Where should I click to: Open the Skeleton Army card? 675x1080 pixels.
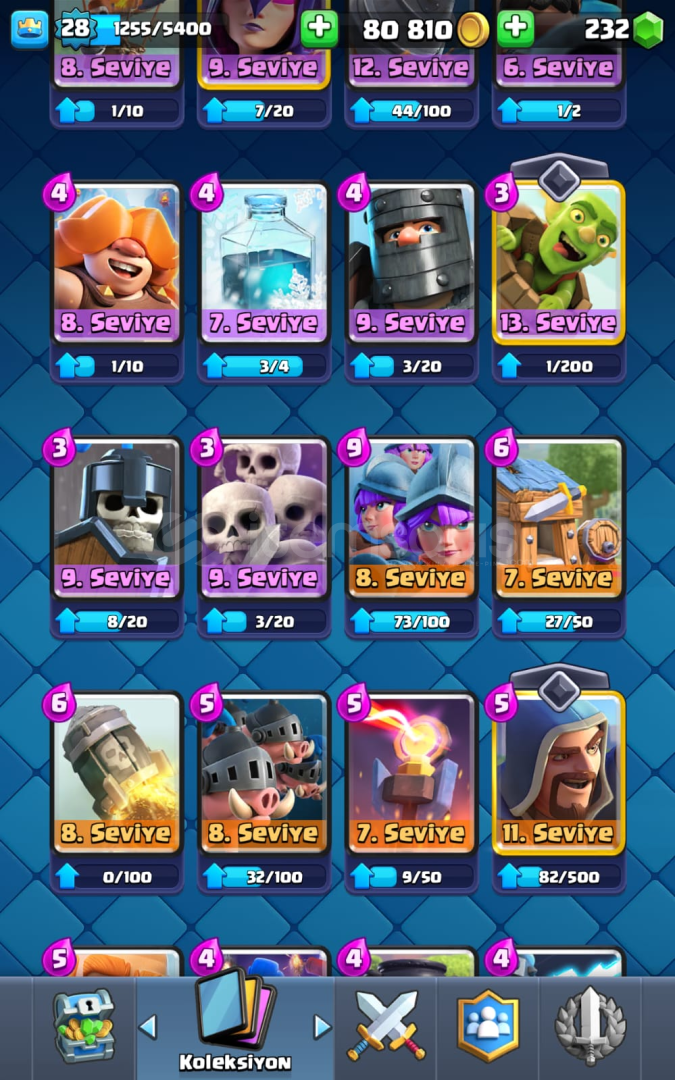tap(264, 518)
